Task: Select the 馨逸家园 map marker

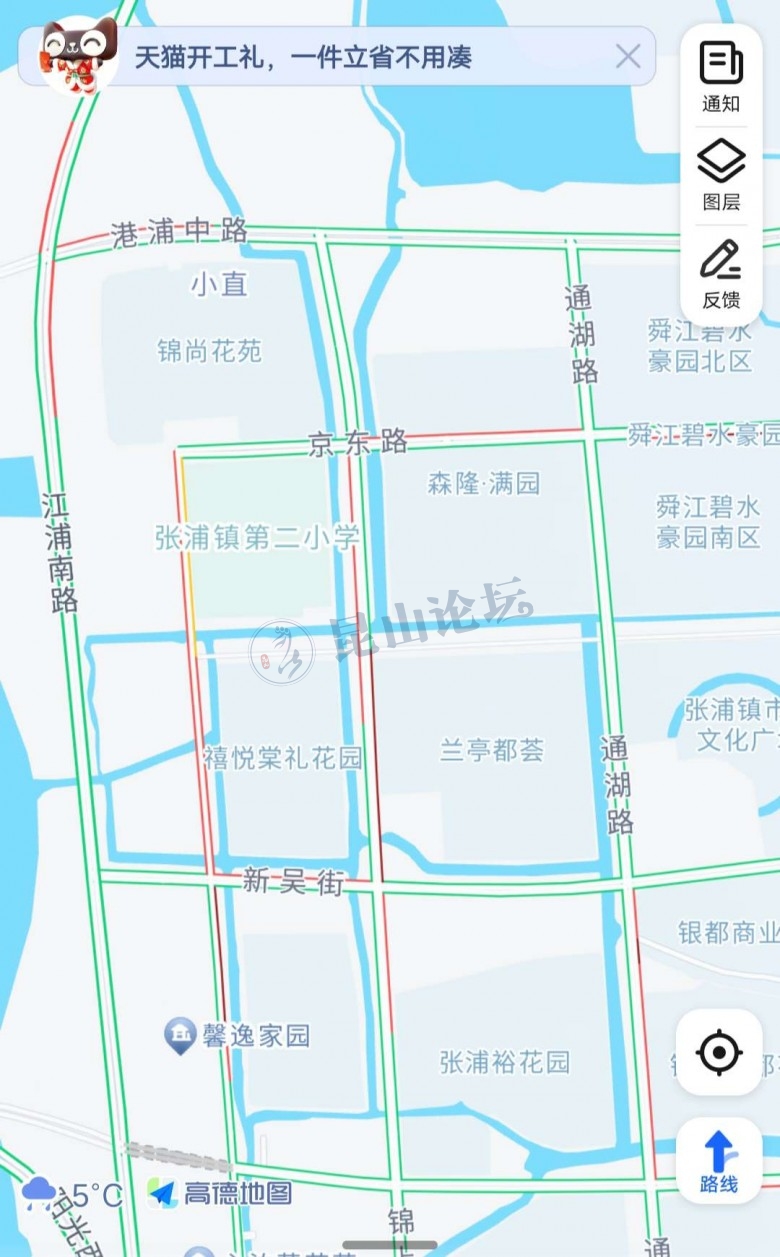Action: tap(180, 1037)
